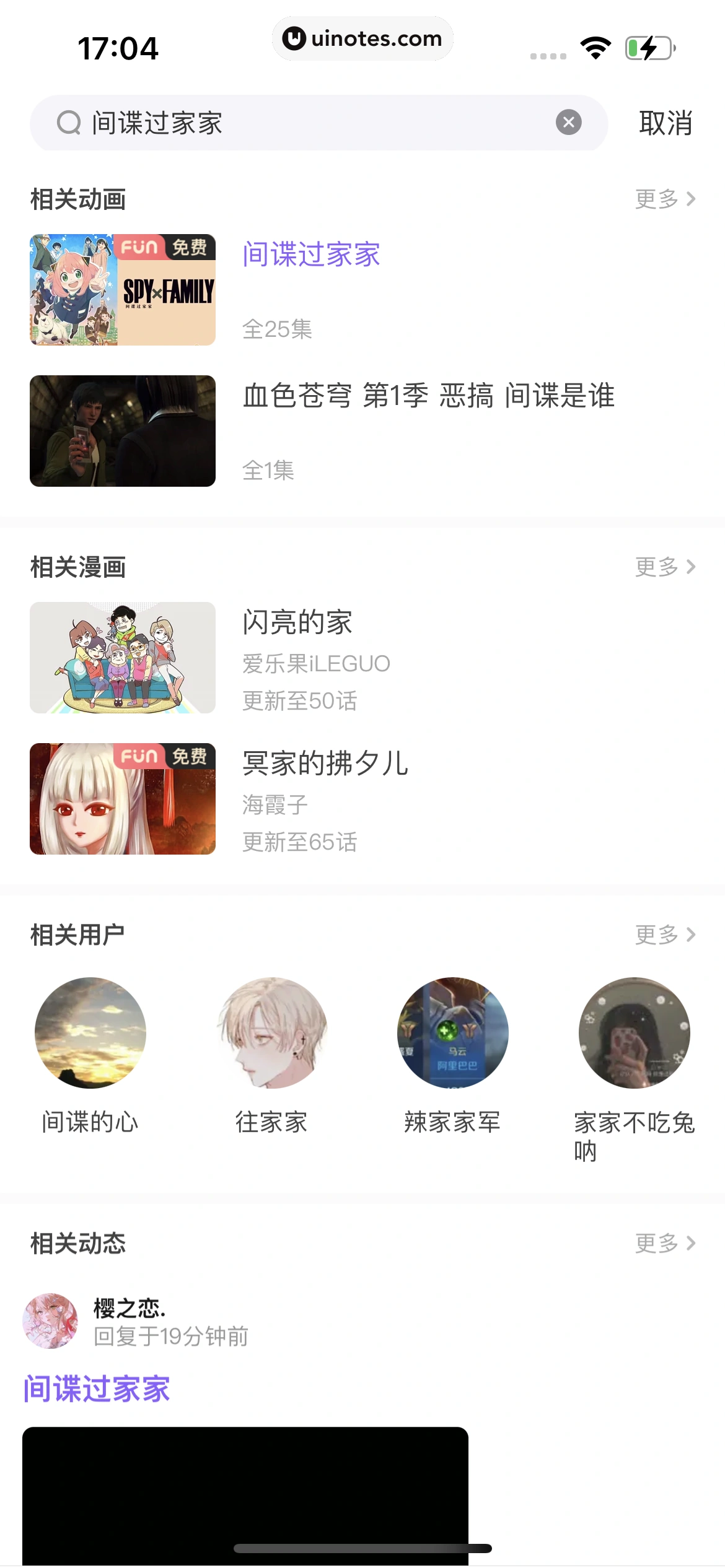Tap 取消 to cancel the search
The image size is (725, 1568).
point(666,123)
